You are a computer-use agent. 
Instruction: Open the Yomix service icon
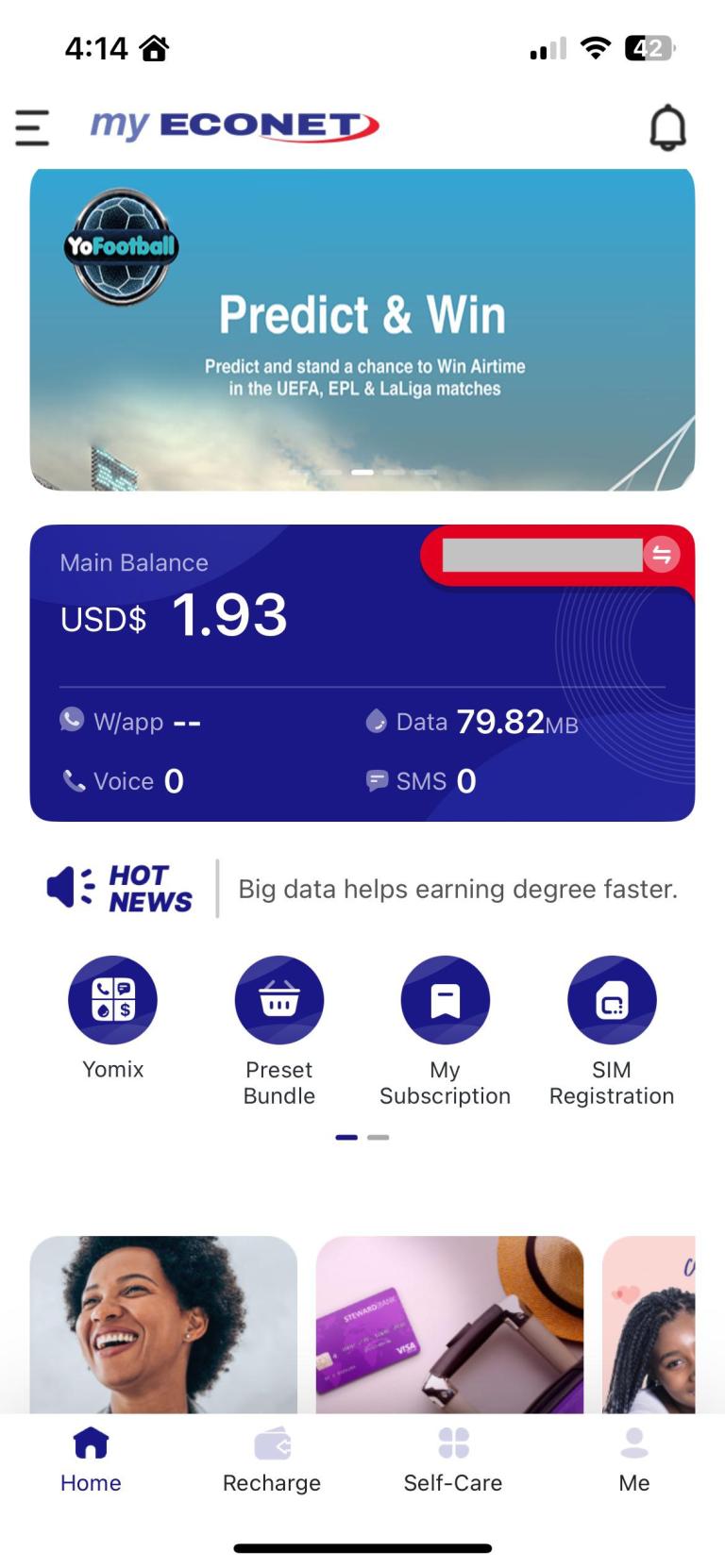point(112,999)
